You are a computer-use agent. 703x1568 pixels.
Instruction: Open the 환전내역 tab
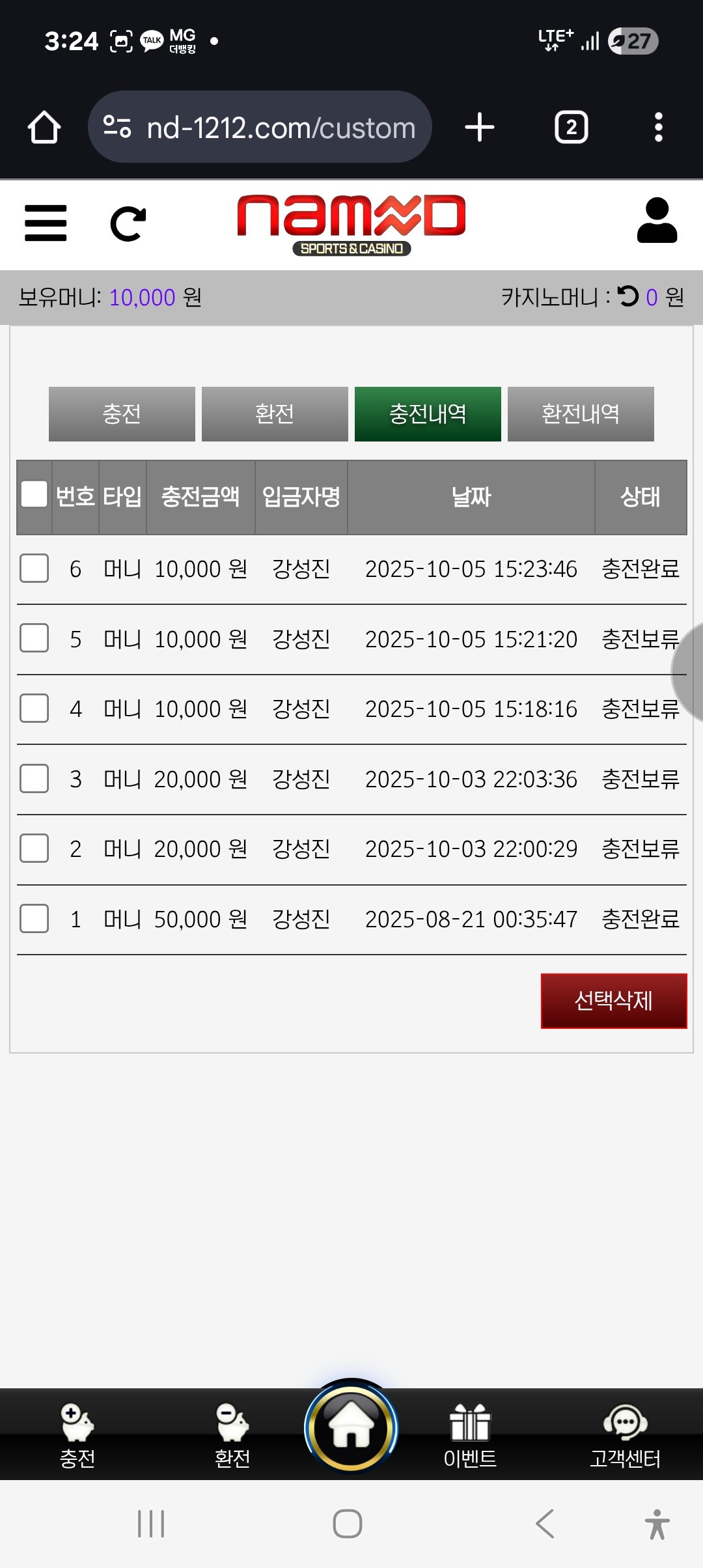click(x=581, y=414)
